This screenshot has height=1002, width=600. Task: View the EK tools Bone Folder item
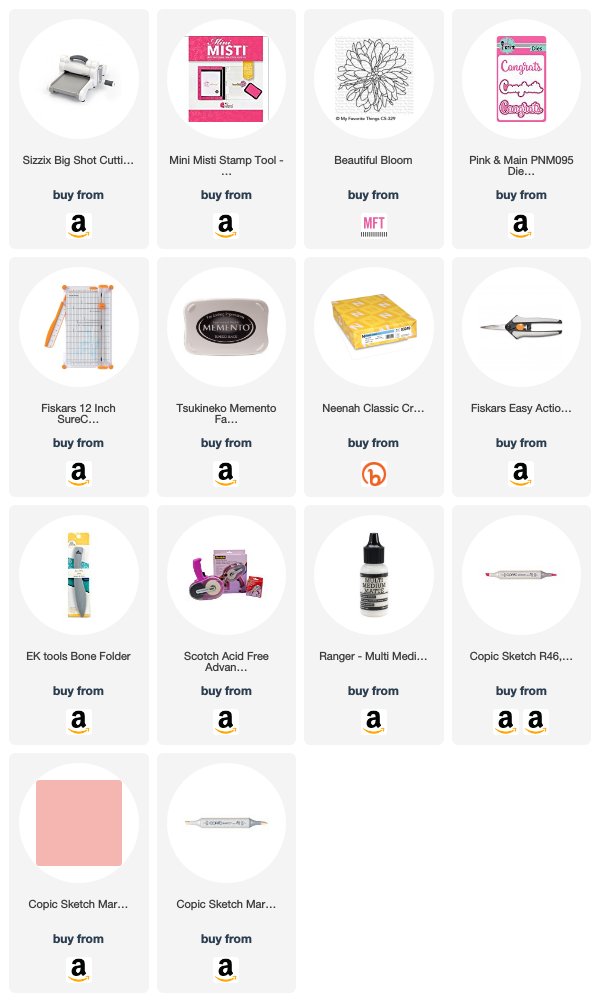pyautogui.click(x=79, y=575)
